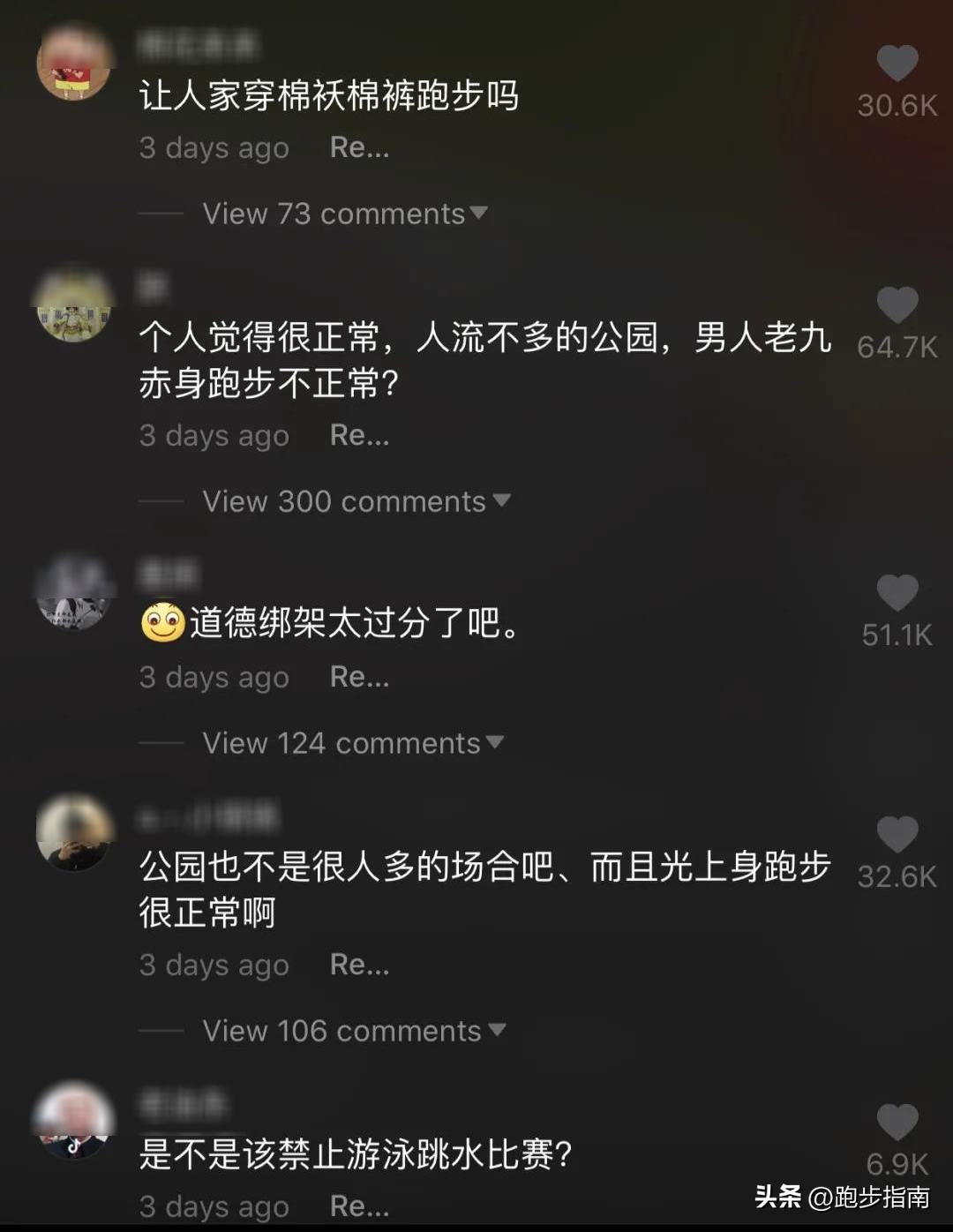This screenshot has height=1232, width=953.
Task: Reply to the comment 个人觉得很正常
Action: pyautogui.click(x=359, y=435)
